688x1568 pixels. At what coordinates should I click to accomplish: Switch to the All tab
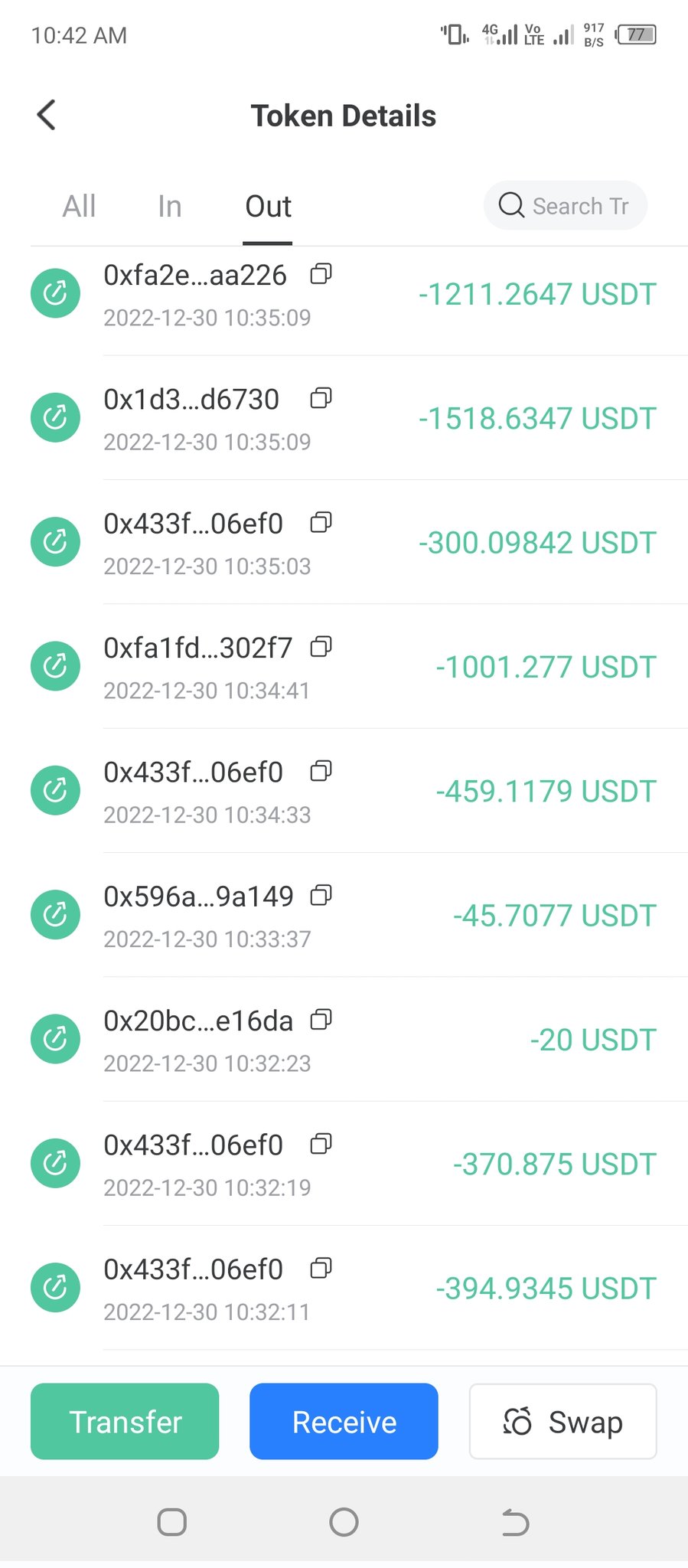pyautogui.click(x=79, y=206)
